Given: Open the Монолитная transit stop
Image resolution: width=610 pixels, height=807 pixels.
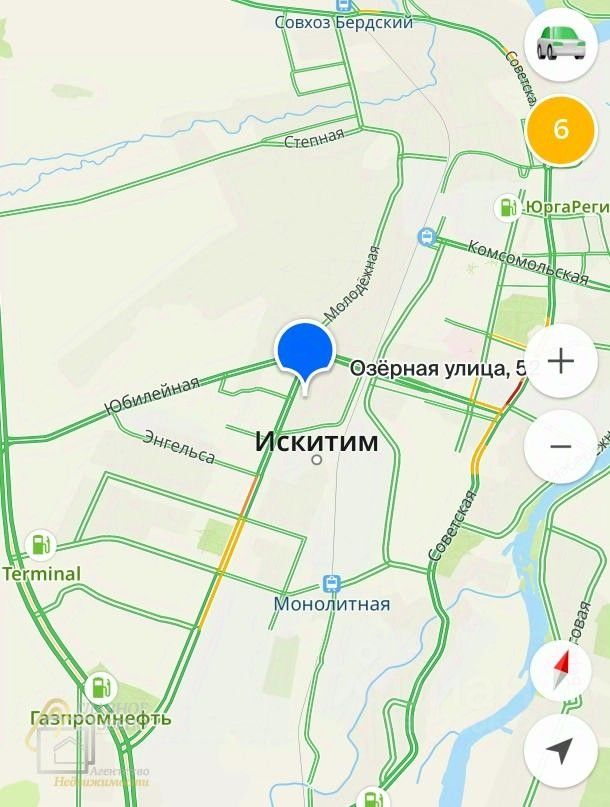Looking at the screenshot, I should 332,583.
